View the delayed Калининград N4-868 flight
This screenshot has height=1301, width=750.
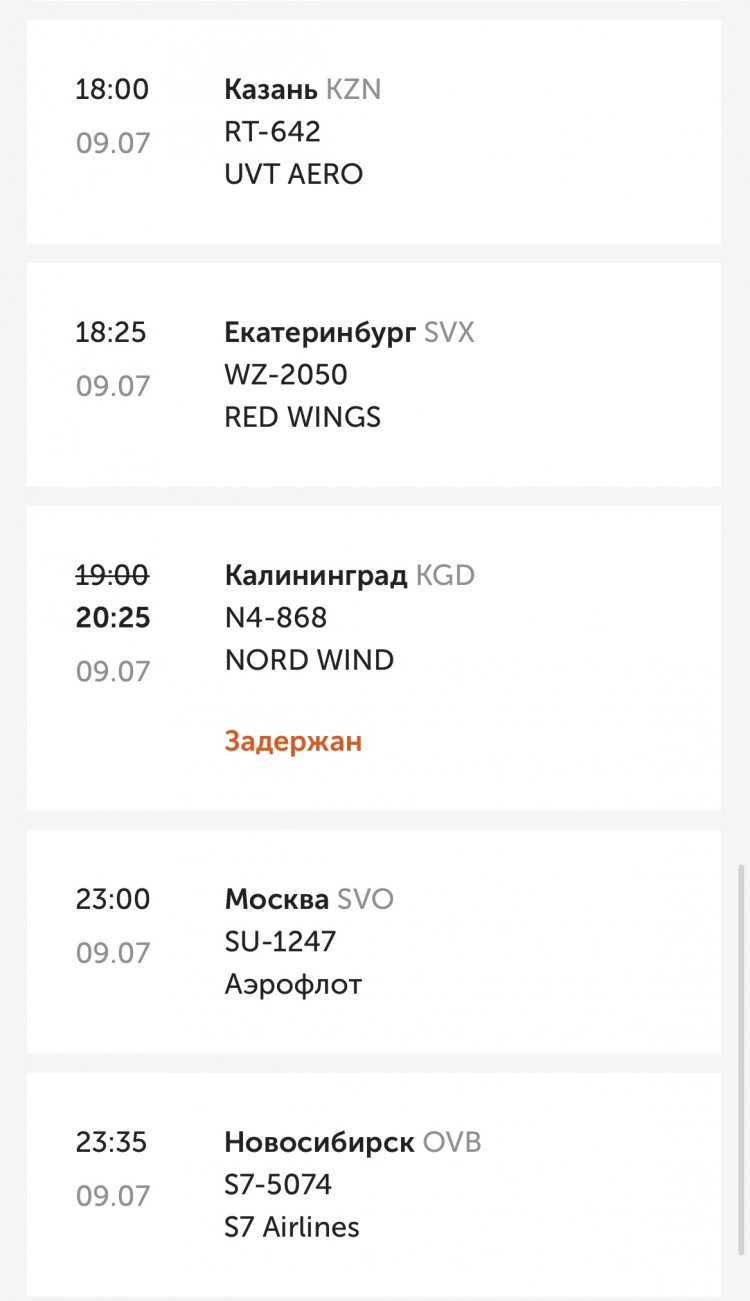click(373, 658)
